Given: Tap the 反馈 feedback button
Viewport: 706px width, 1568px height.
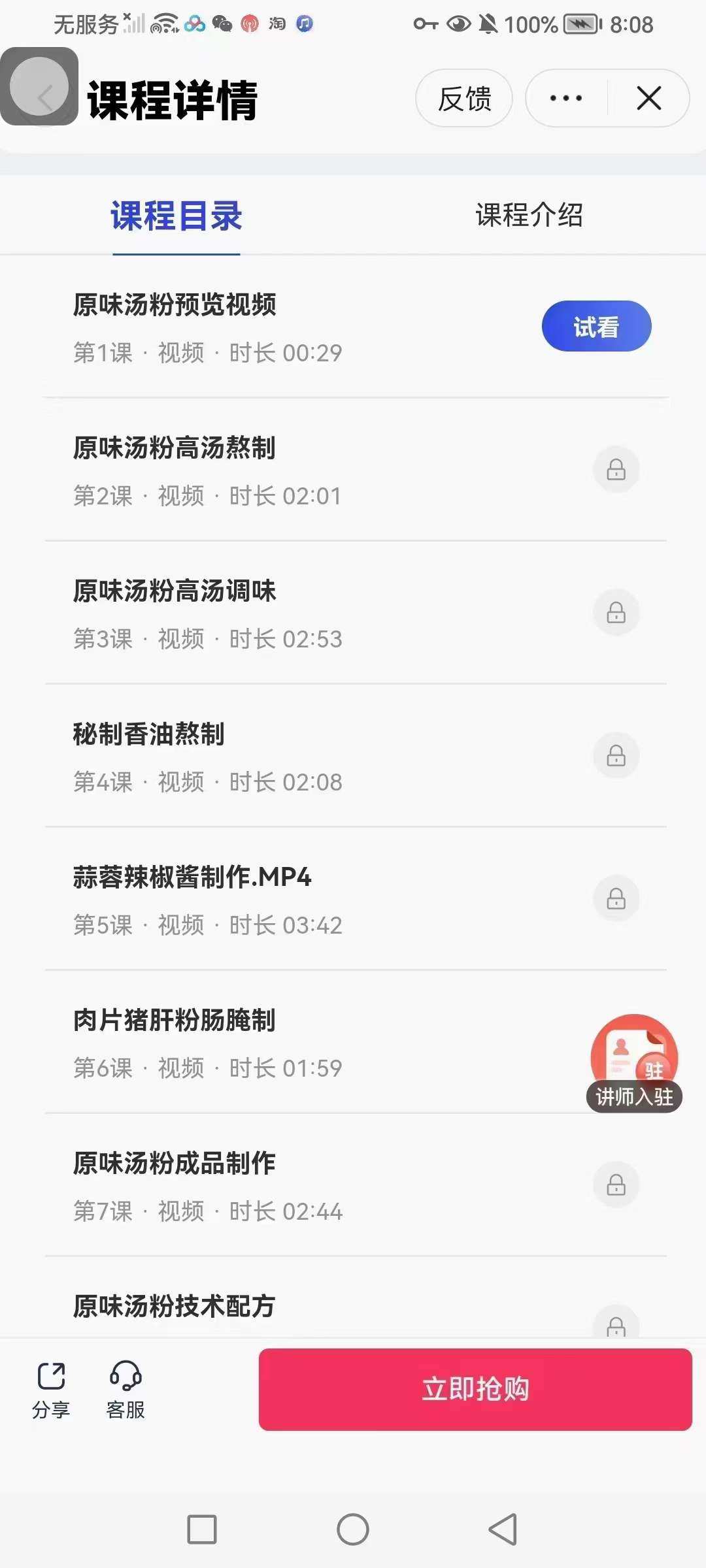Looking at the screenshot, I should tap(464, 98).
